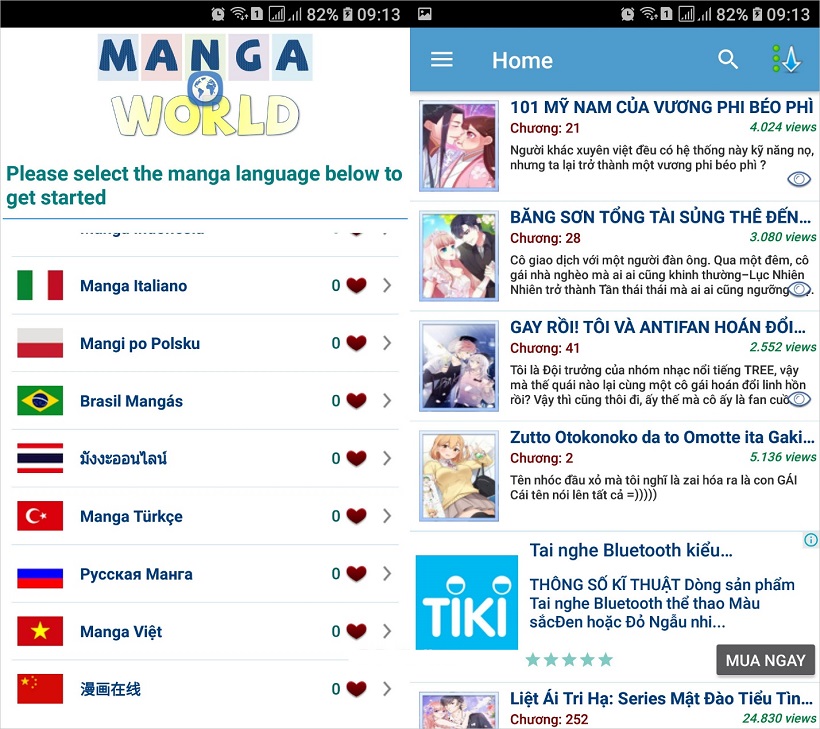This screenshot has width=820, height=729.
Task: Select the 漫画在线 Chinese manga row
Action: (x=110, y=689)
